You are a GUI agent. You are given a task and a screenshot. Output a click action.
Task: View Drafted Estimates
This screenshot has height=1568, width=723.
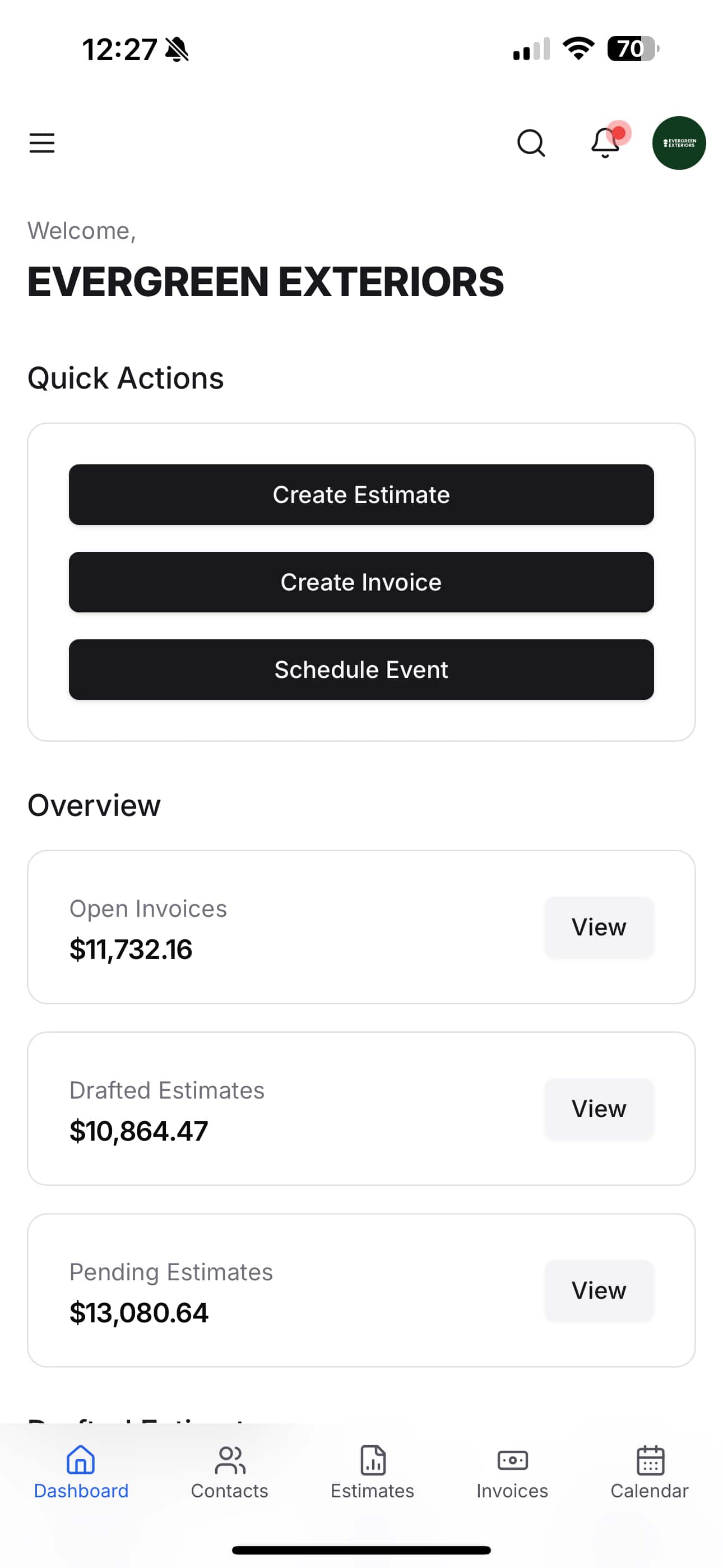pyautogui.click(x=599, y=1109)
